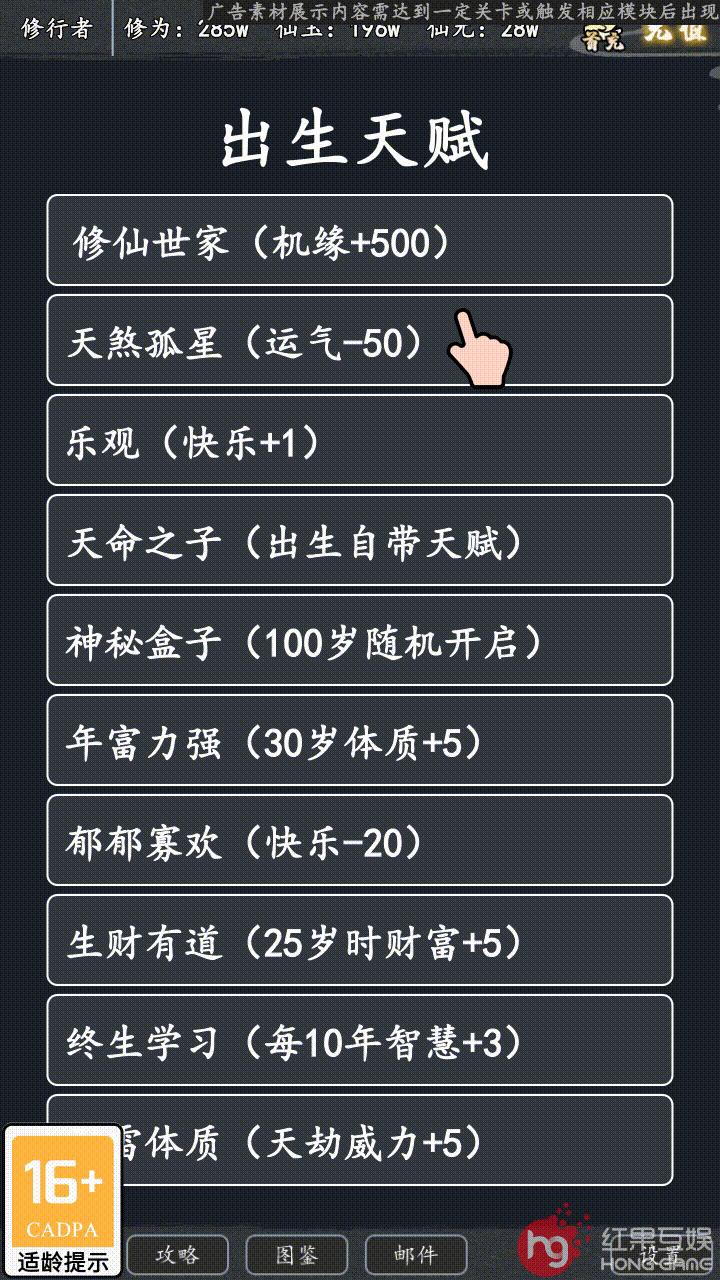Select the 天命之子 birth talent
Image resolution: width=720 pixels, height=1280 pixels.
pyautogui.click(x=359, y=540)
